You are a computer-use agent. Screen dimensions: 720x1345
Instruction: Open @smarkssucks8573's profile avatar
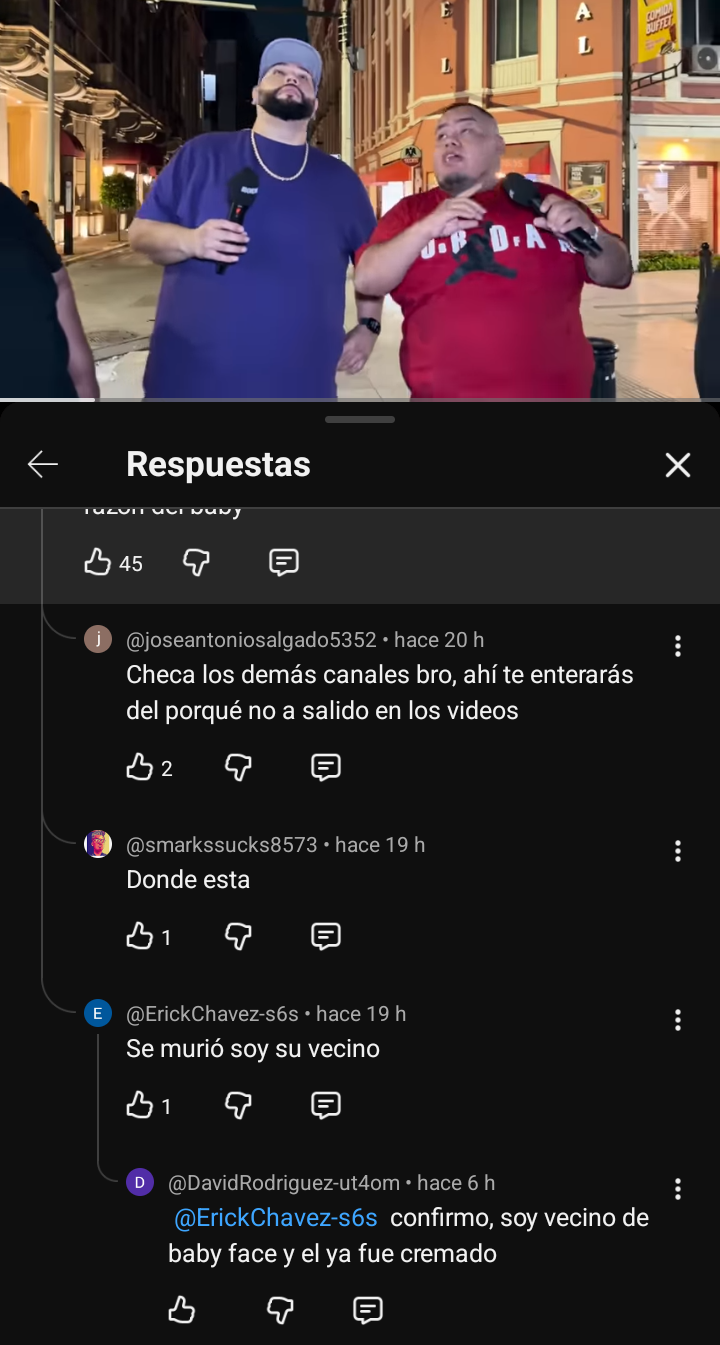point(98,844)
